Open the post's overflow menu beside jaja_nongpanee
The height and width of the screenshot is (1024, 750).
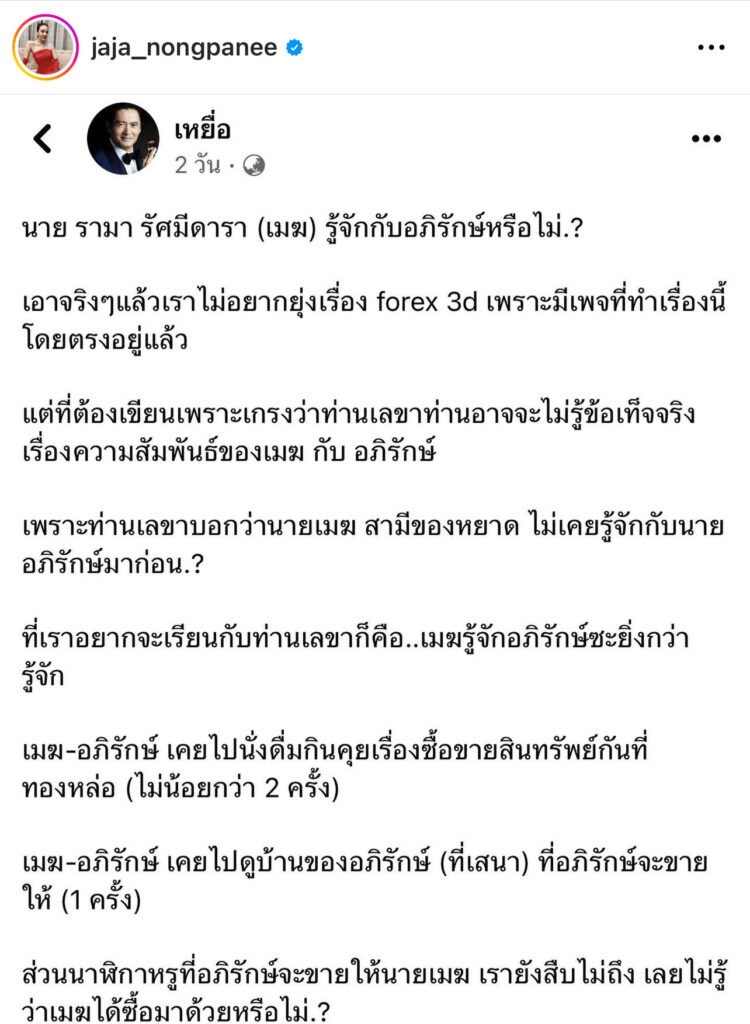pyautogui.click(x=710, y=47)
